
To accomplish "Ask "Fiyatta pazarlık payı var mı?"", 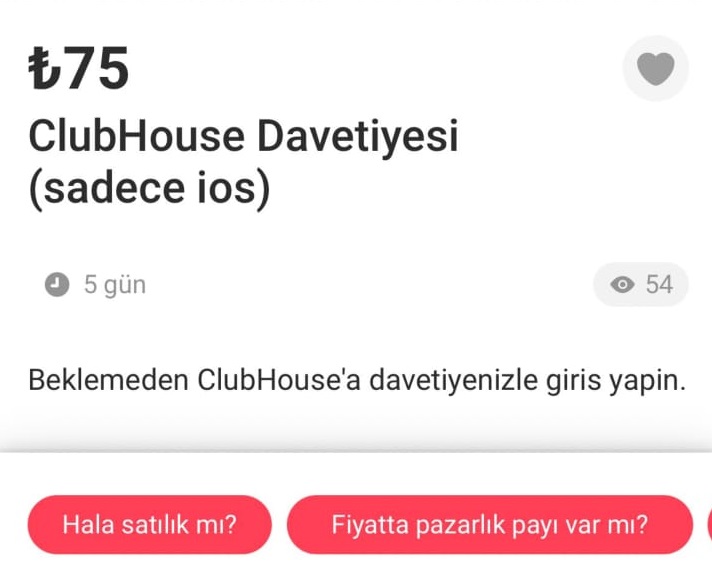I will click(489, 525).
